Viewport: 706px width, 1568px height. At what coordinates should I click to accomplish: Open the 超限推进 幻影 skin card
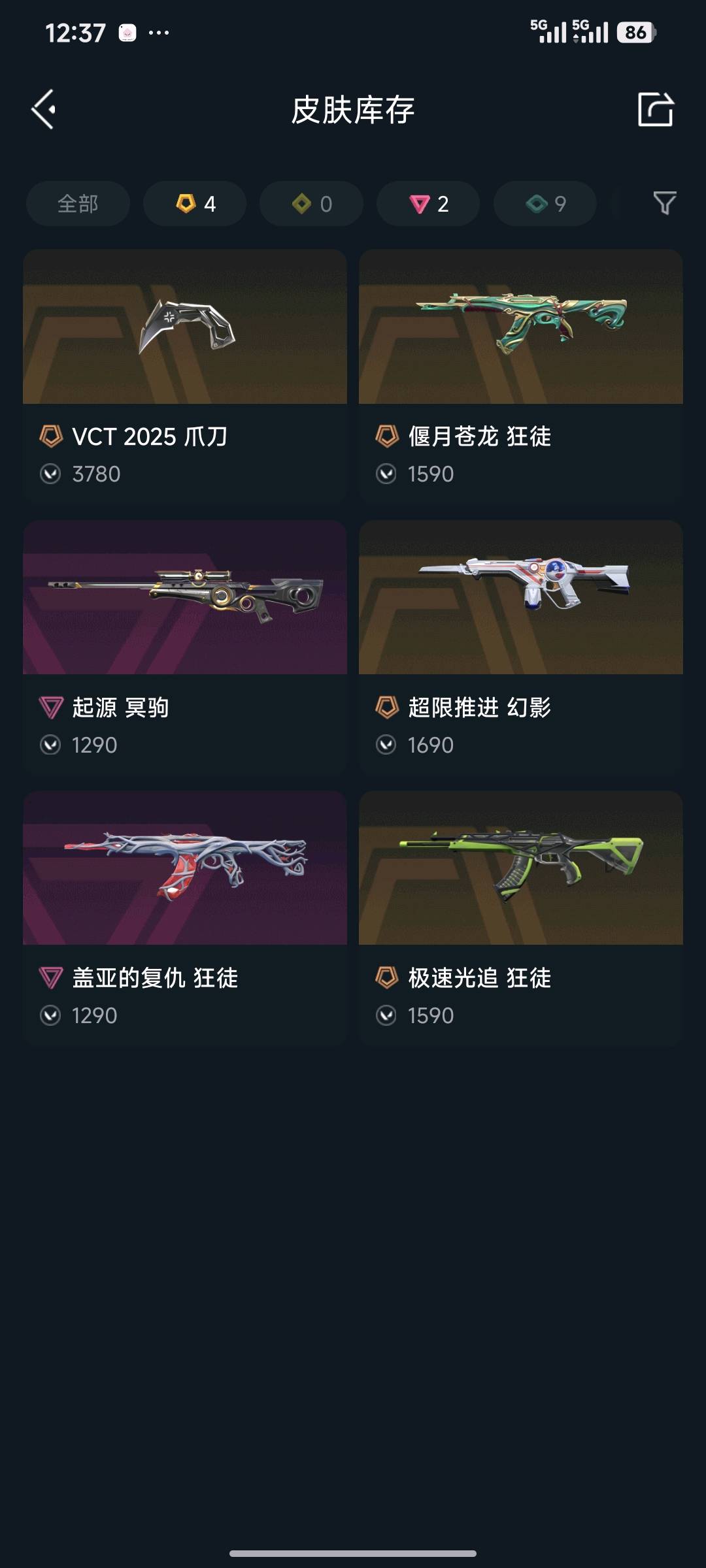tap(521, 647)
